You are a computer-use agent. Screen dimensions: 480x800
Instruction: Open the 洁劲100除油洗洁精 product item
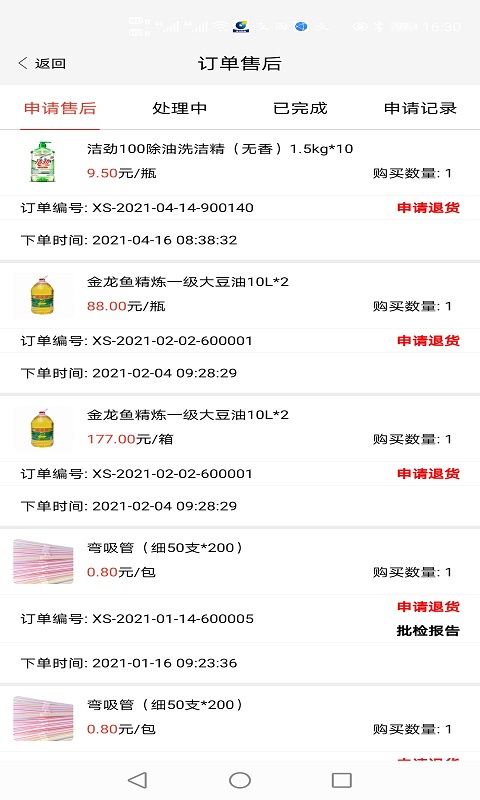click(x=240, y=162)
